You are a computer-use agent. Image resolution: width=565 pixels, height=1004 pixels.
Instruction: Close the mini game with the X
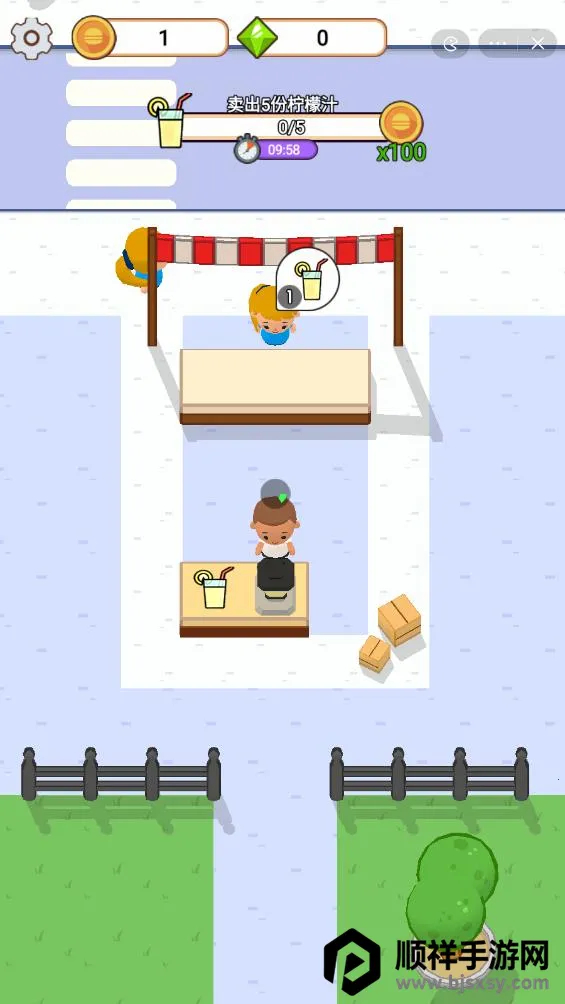[x=537, y=44]
